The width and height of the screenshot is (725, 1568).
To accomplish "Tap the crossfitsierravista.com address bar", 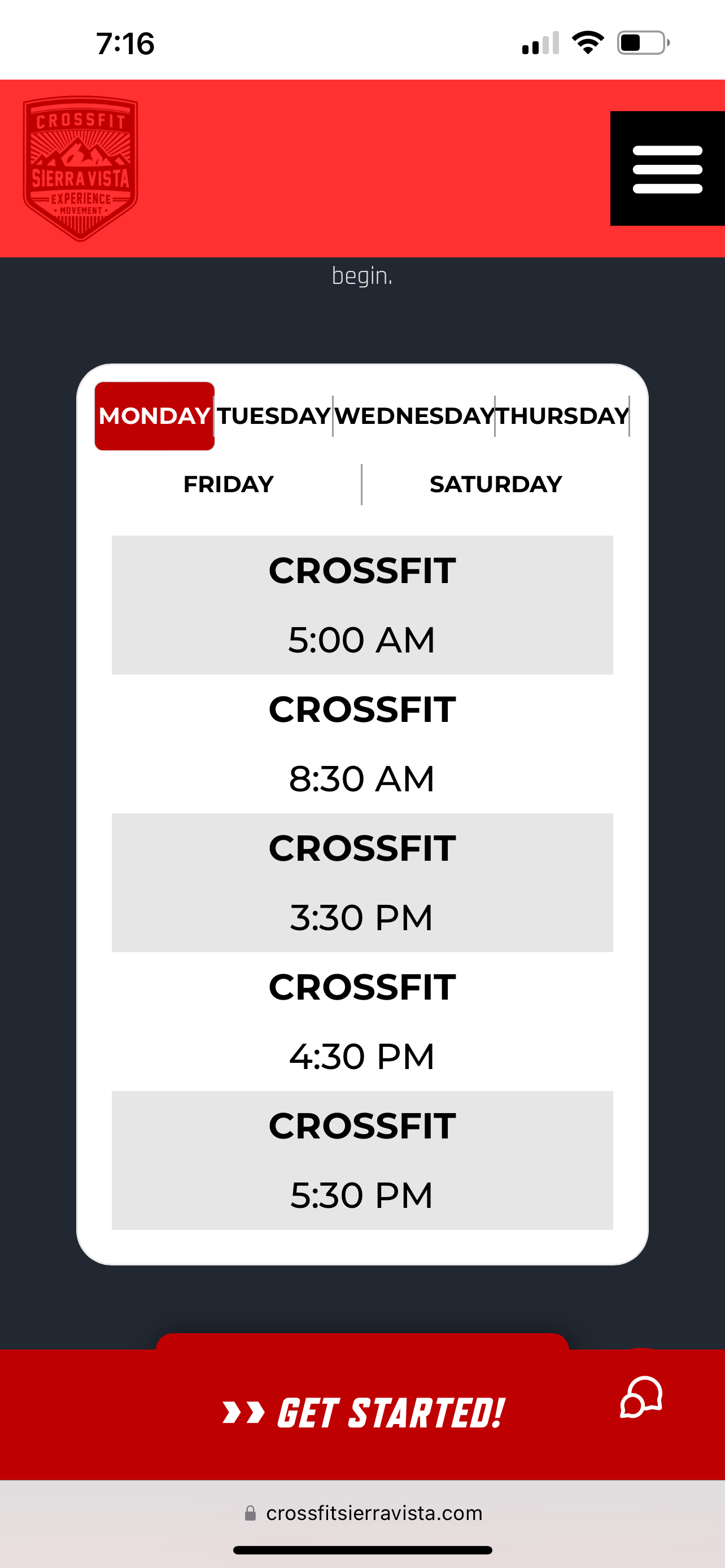I will [x=363, y=1513].
